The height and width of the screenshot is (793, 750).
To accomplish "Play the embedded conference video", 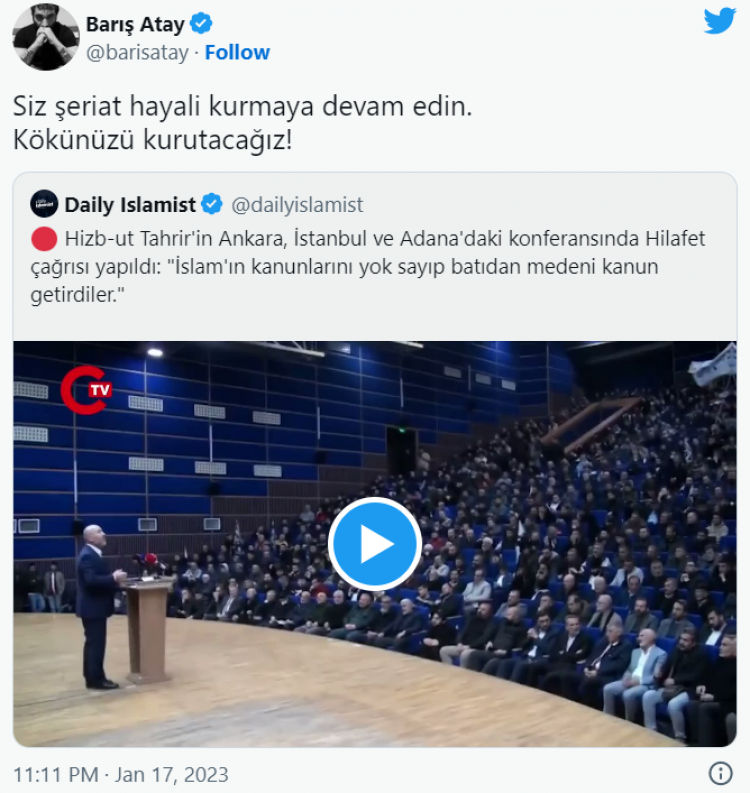I will pos(375,543).
